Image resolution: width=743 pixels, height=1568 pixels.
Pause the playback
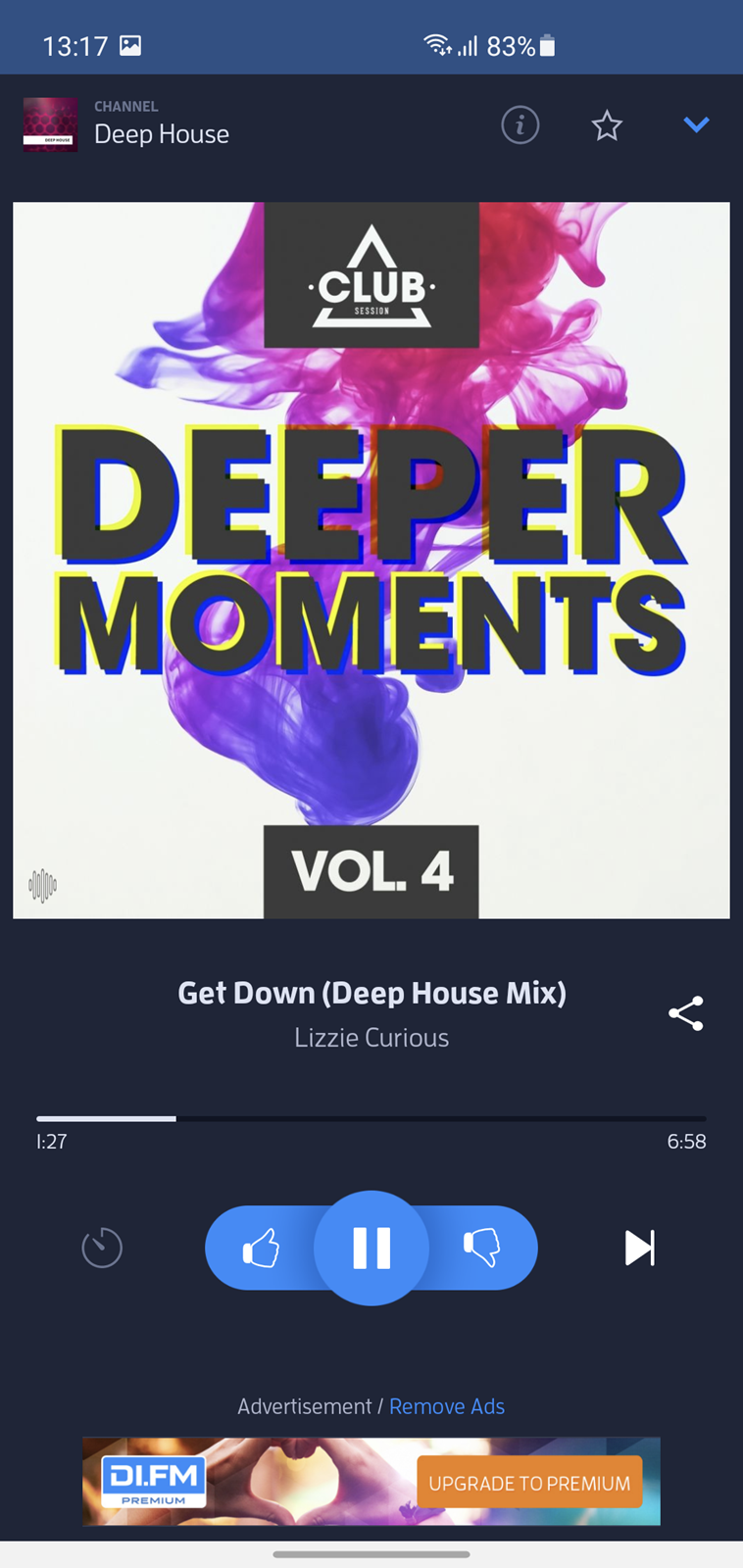coord(371,1248)
